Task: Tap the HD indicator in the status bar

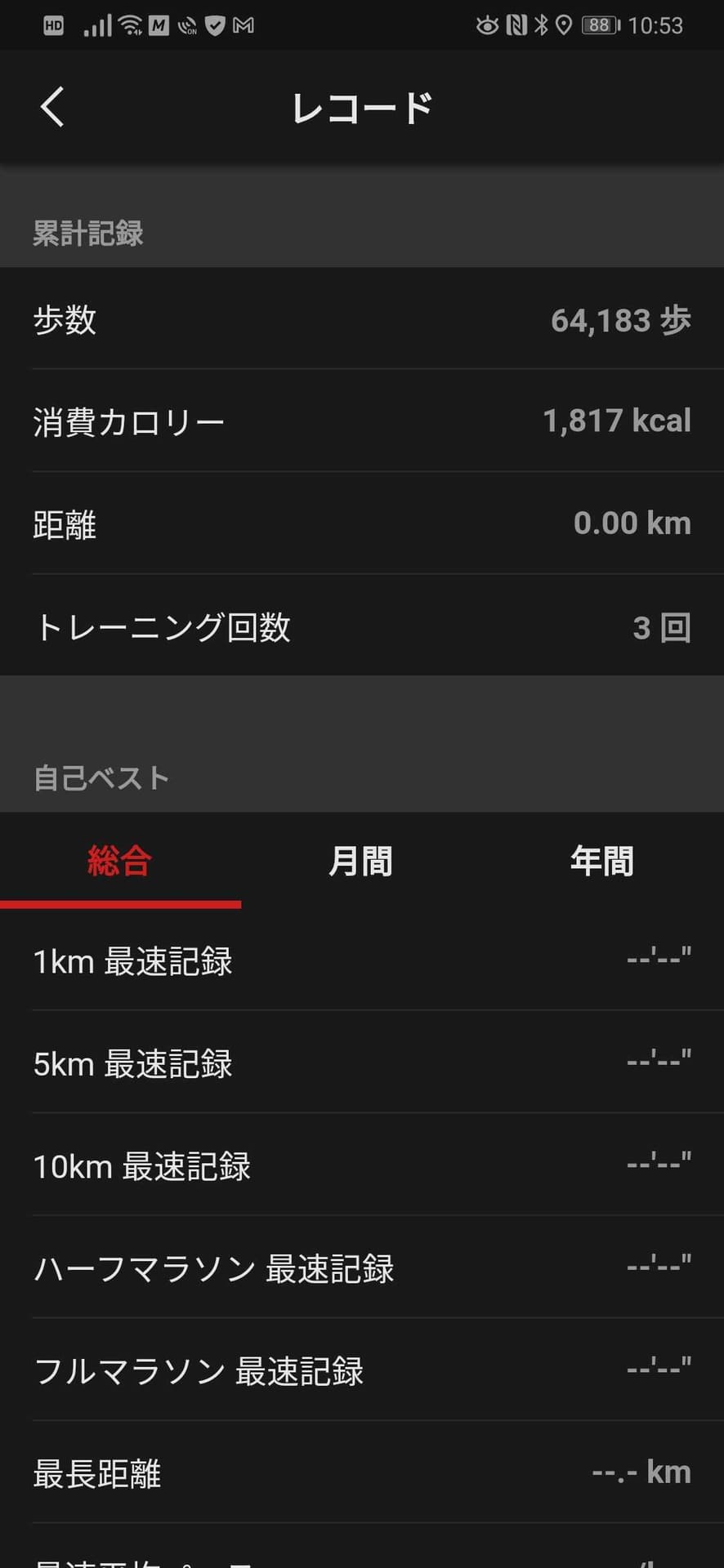Action: [x=53, y=25]
